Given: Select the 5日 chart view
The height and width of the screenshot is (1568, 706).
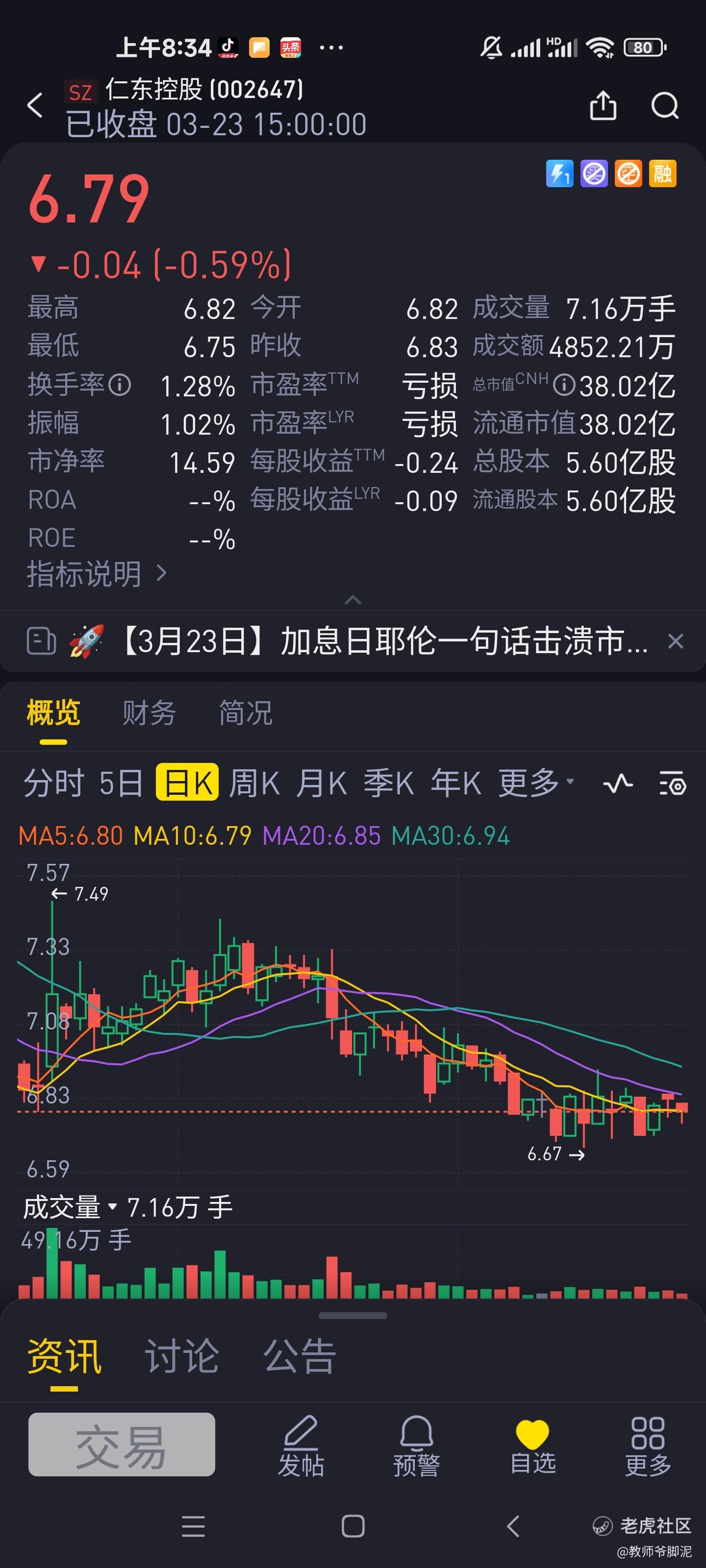Looking at the screenshot, I should (121, 783).
